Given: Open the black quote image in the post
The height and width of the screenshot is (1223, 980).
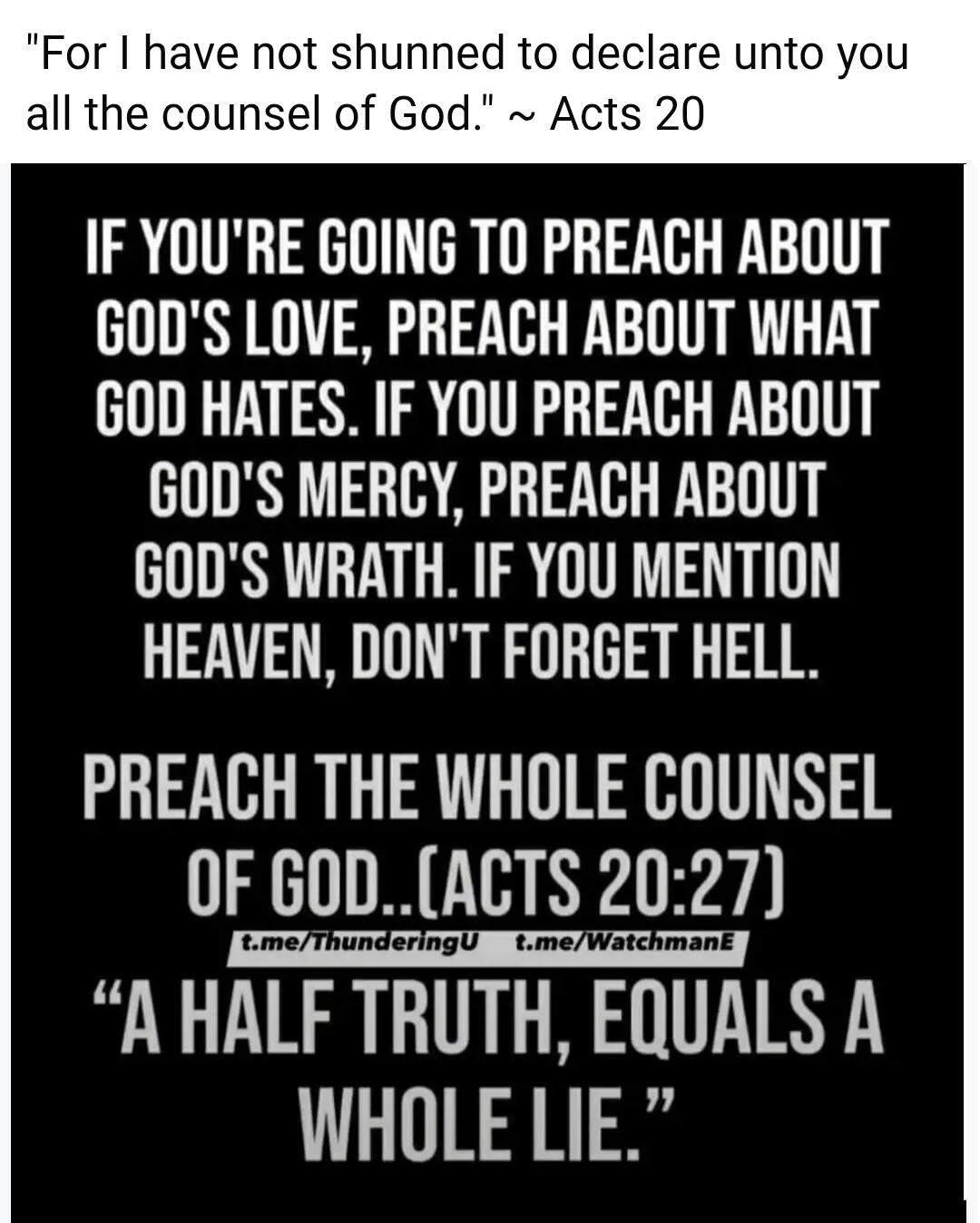Looking at the screenshot, I should [488, 690].
